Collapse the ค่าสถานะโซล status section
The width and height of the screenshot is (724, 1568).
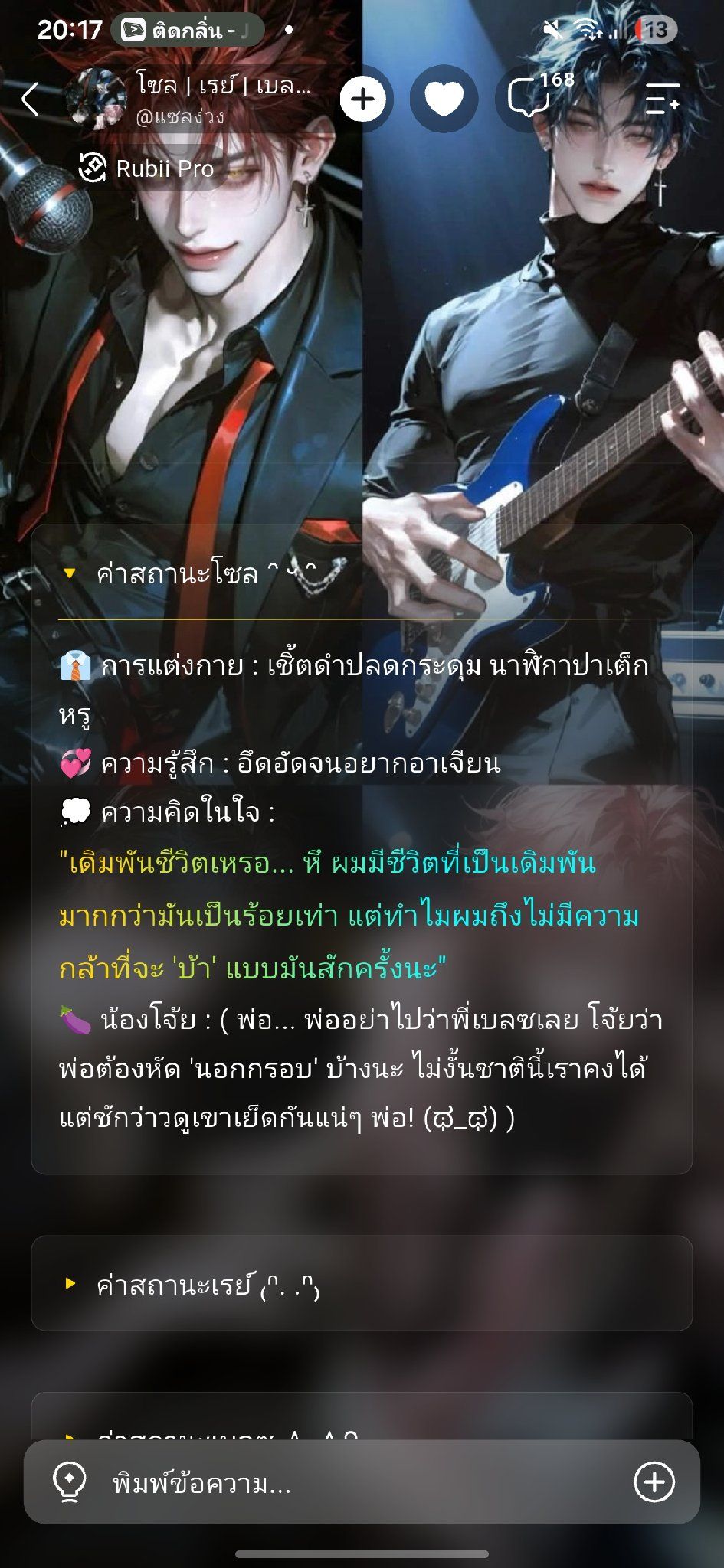[x=361, y=573]
